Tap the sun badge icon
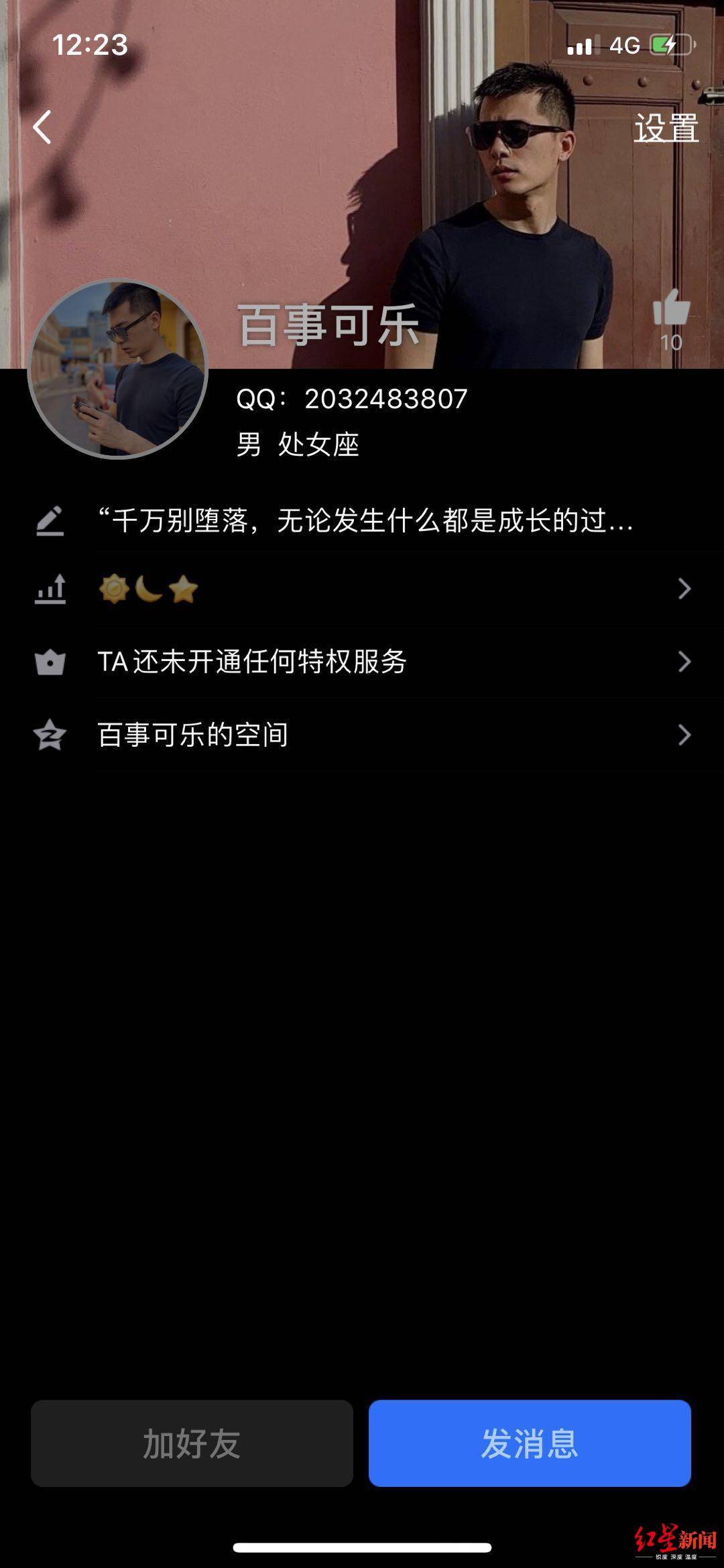This screenshot has height=1568, width=724. pyautogui.click(x=114, y=589)
